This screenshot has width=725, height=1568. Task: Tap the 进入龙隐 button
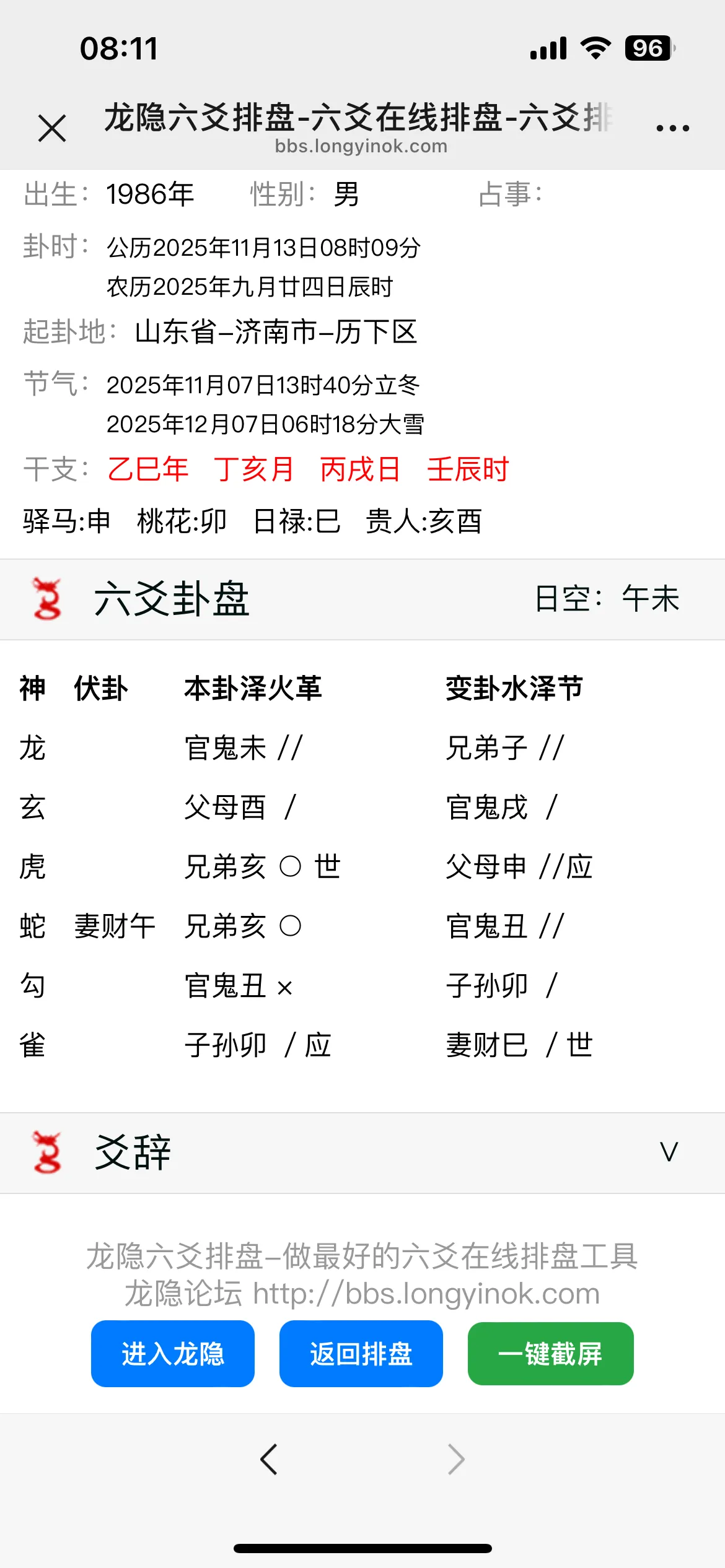point(173,1353)
